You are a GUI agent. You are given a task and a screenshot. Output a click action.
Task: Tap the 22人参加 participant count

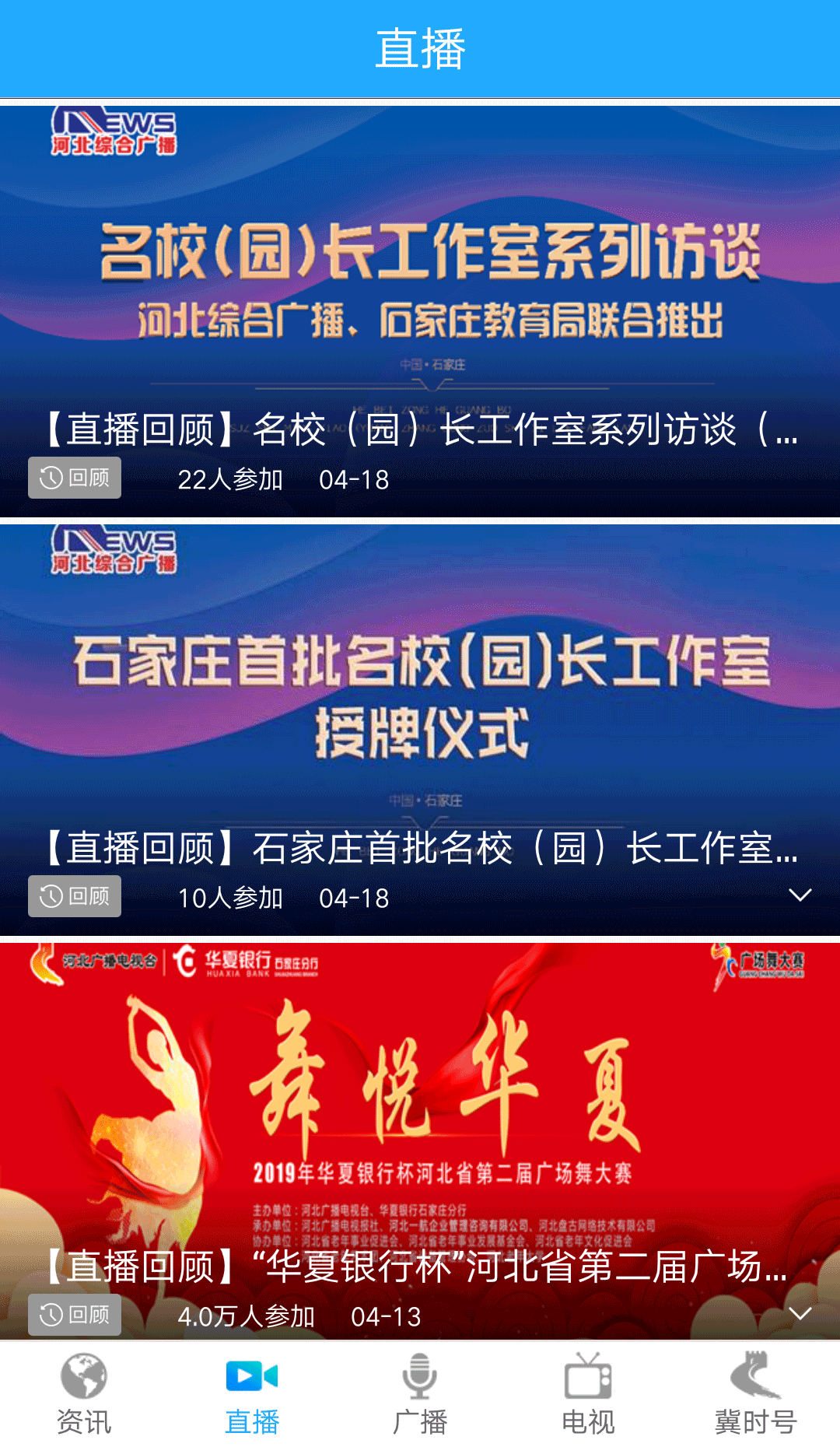point(231,479)
